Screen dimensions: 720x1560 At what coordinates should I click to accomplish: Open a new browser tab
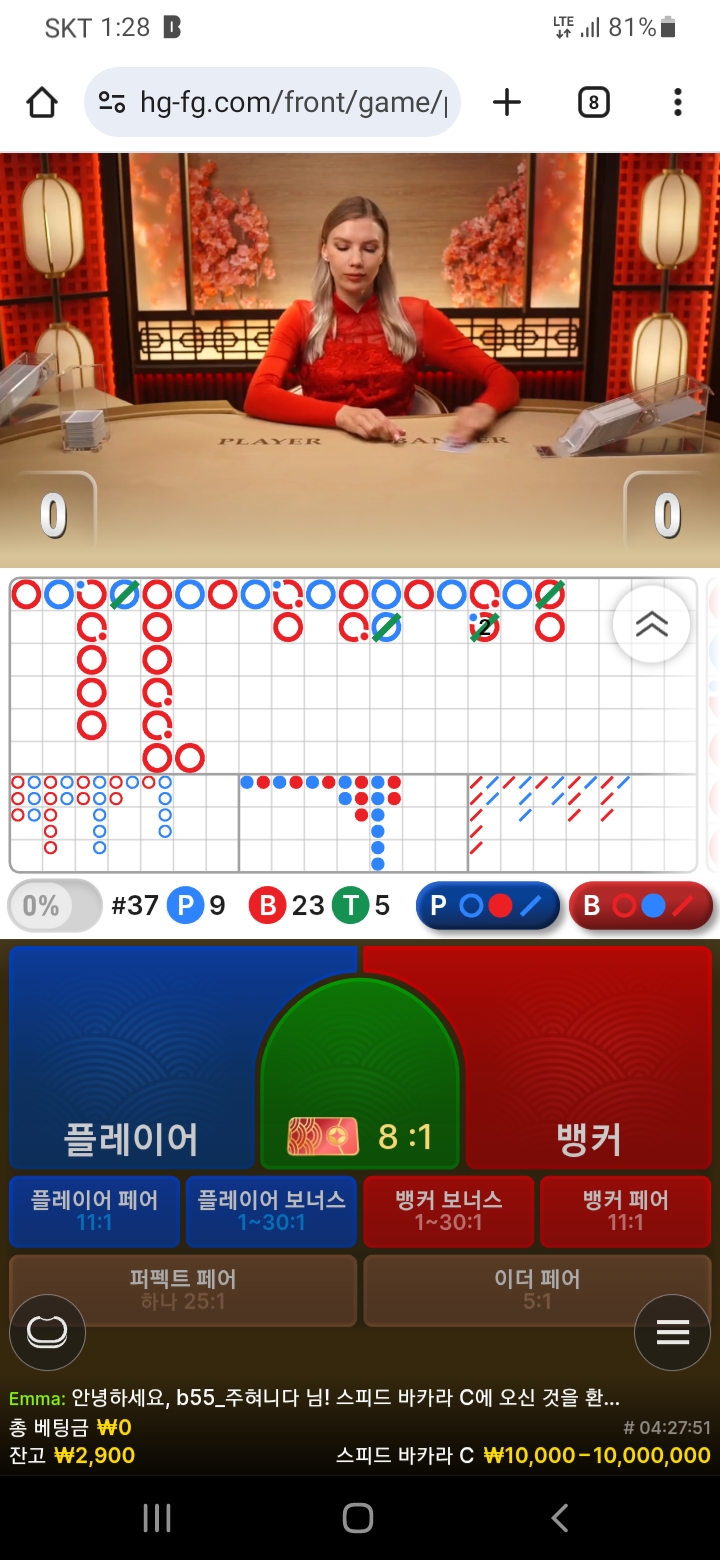click(x=507, y=102)
